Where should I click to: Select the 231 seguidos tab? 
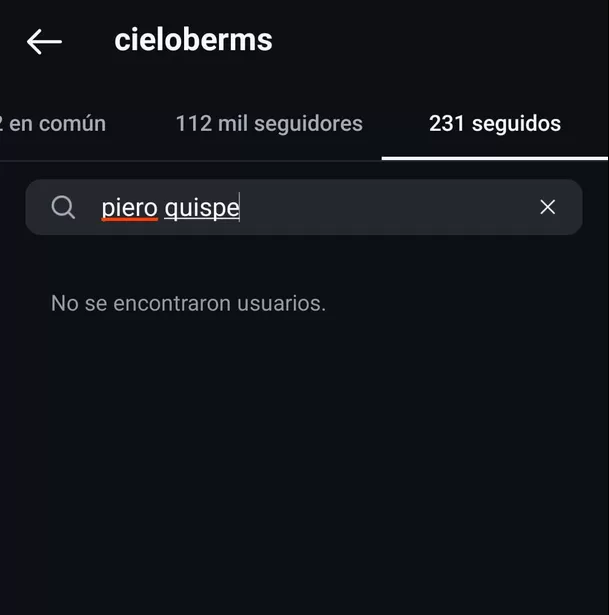(495, 124)
